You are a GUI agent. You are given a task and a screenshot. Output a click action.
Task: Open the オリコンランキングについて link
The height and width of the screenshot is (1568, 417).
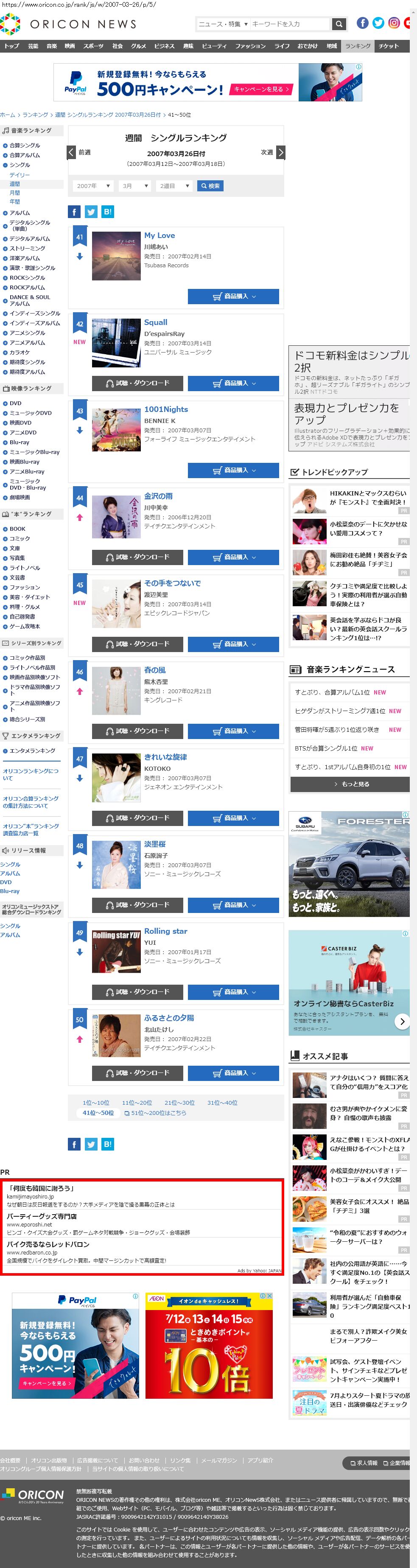pyautogui.click(x=31, y=774)
